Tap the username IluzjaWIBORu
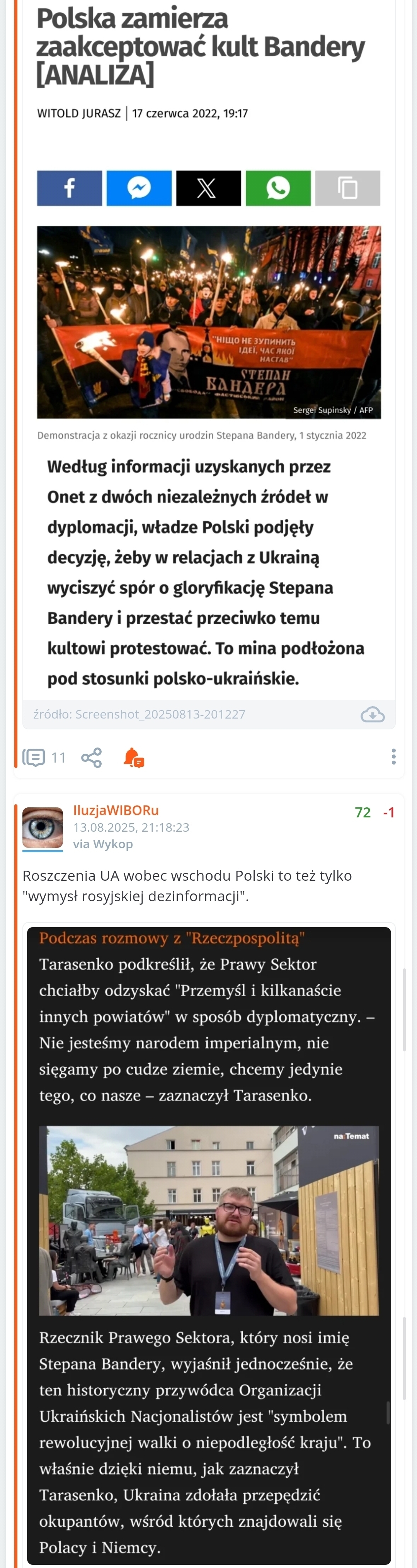 [x=116, y=810]
